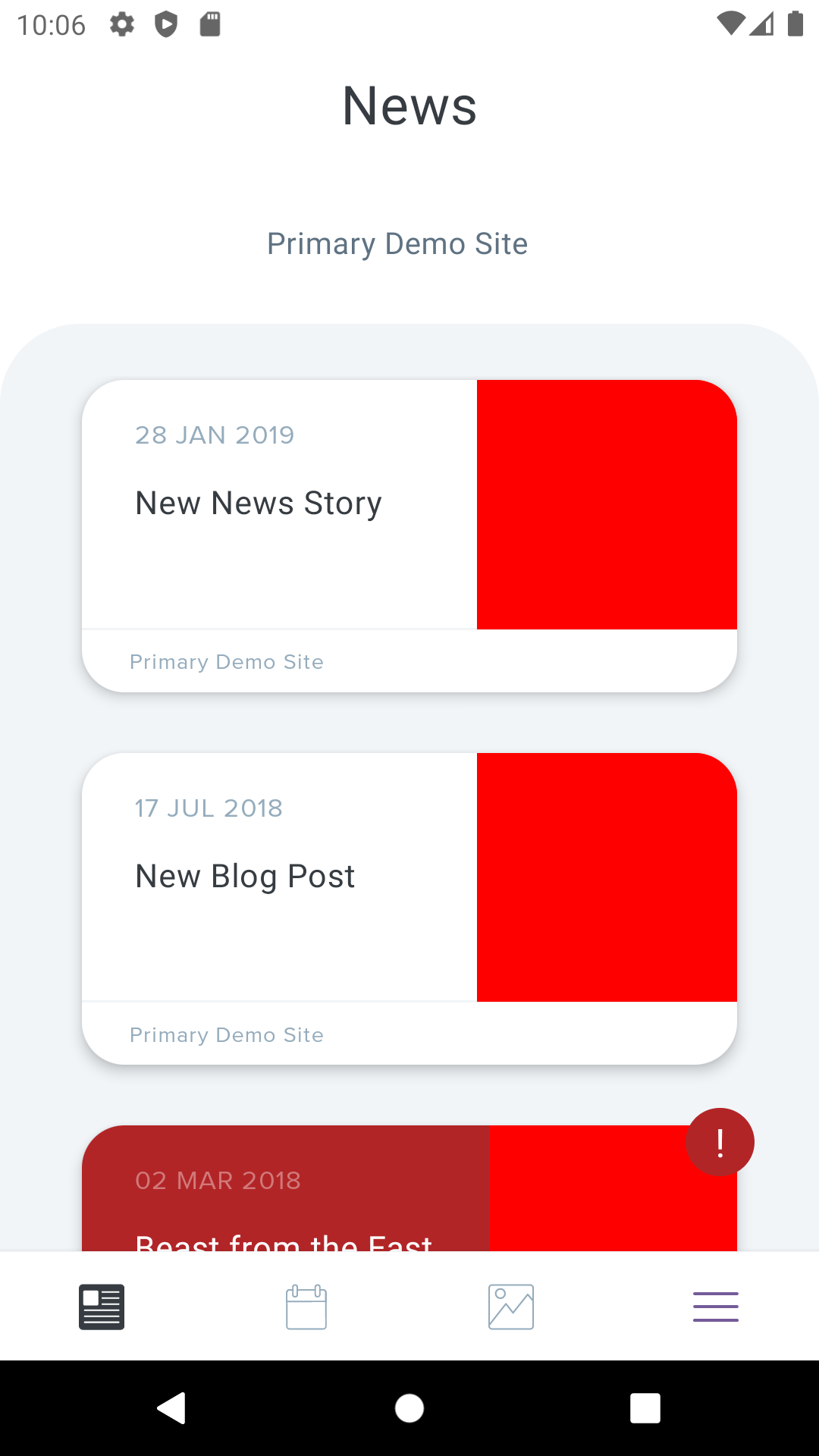Open the hamburger menu tab
Image resolution: width=819 pixels, height=1456 pixels.
[x=715, y=1307]
